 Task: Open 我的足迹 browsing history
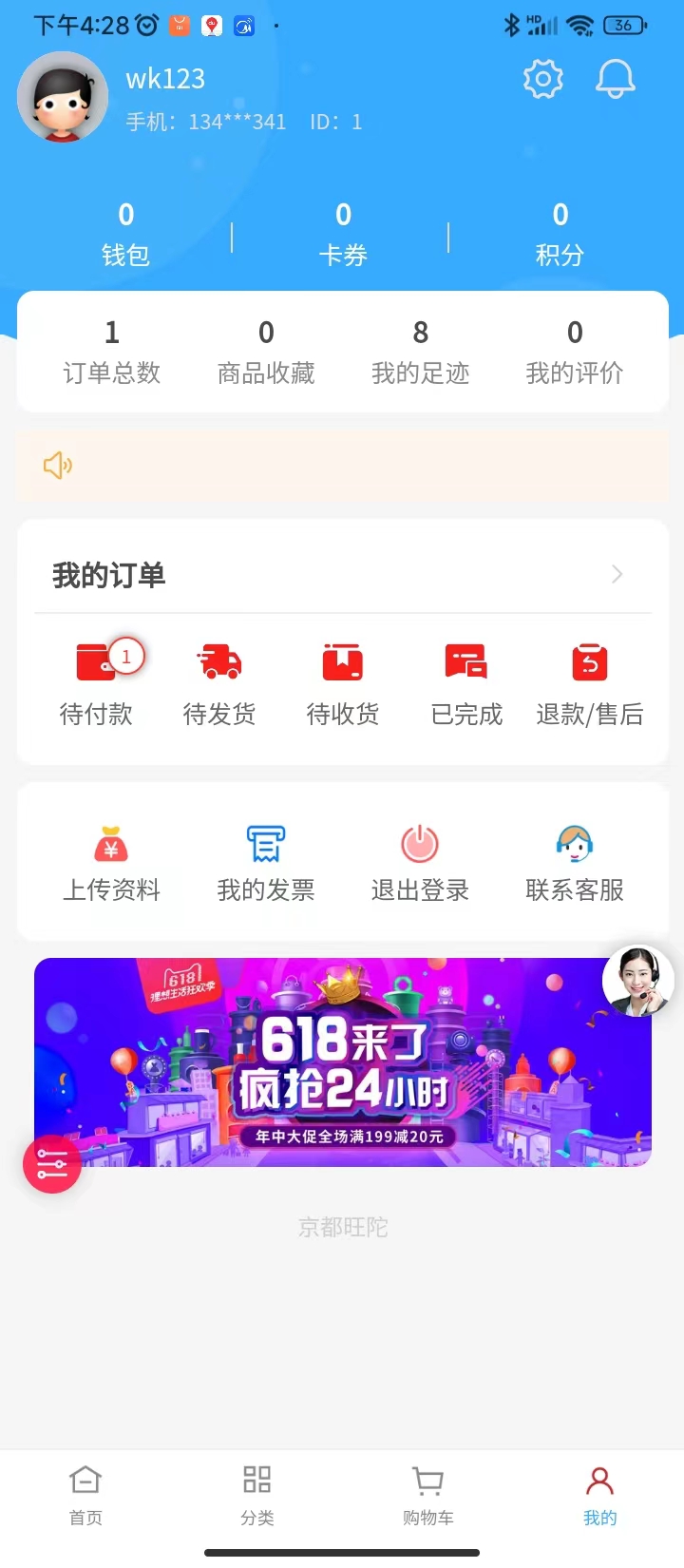(x=420, y=352)
